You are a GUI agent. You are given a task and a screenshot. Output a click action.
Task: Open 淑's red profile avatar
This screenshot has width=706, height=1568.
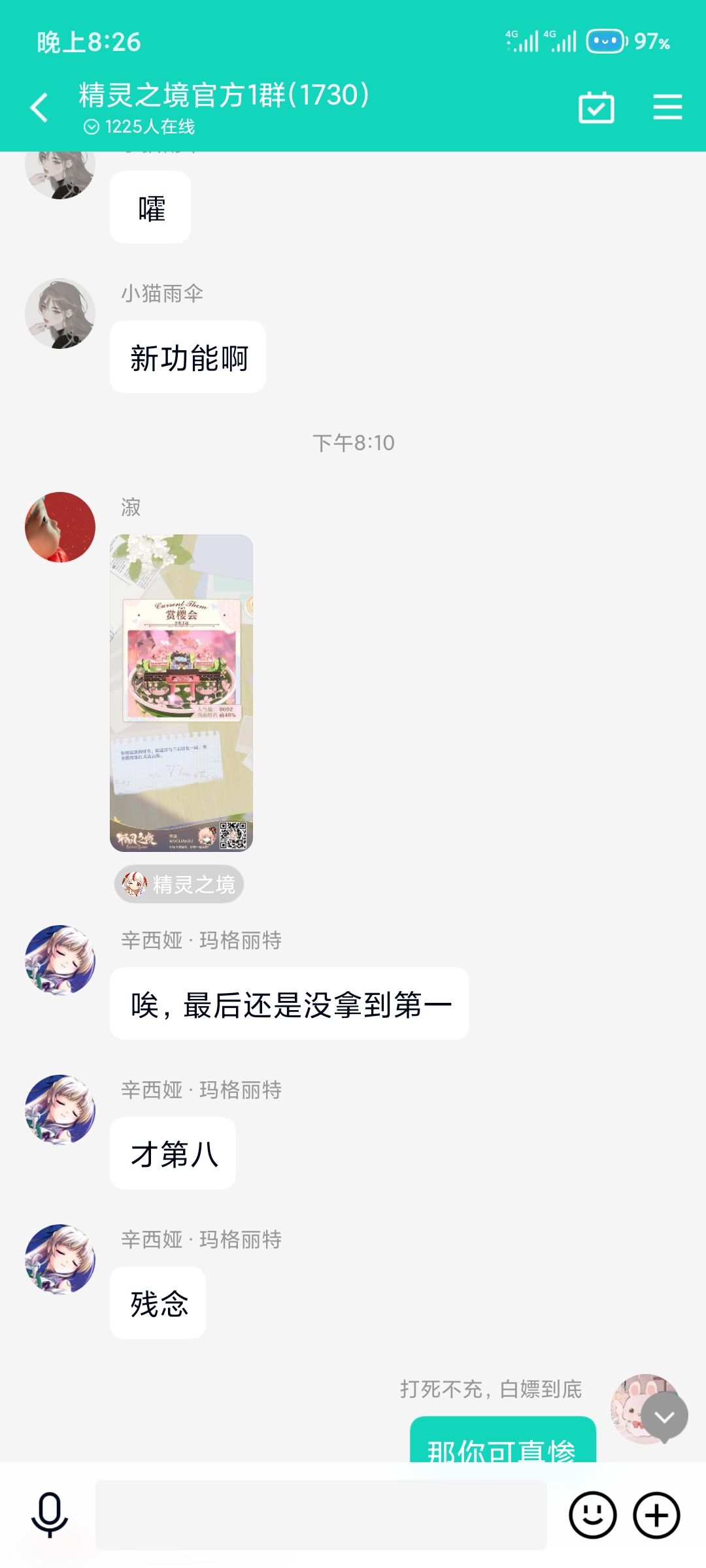pyautogui.click(x=60, y=527)
